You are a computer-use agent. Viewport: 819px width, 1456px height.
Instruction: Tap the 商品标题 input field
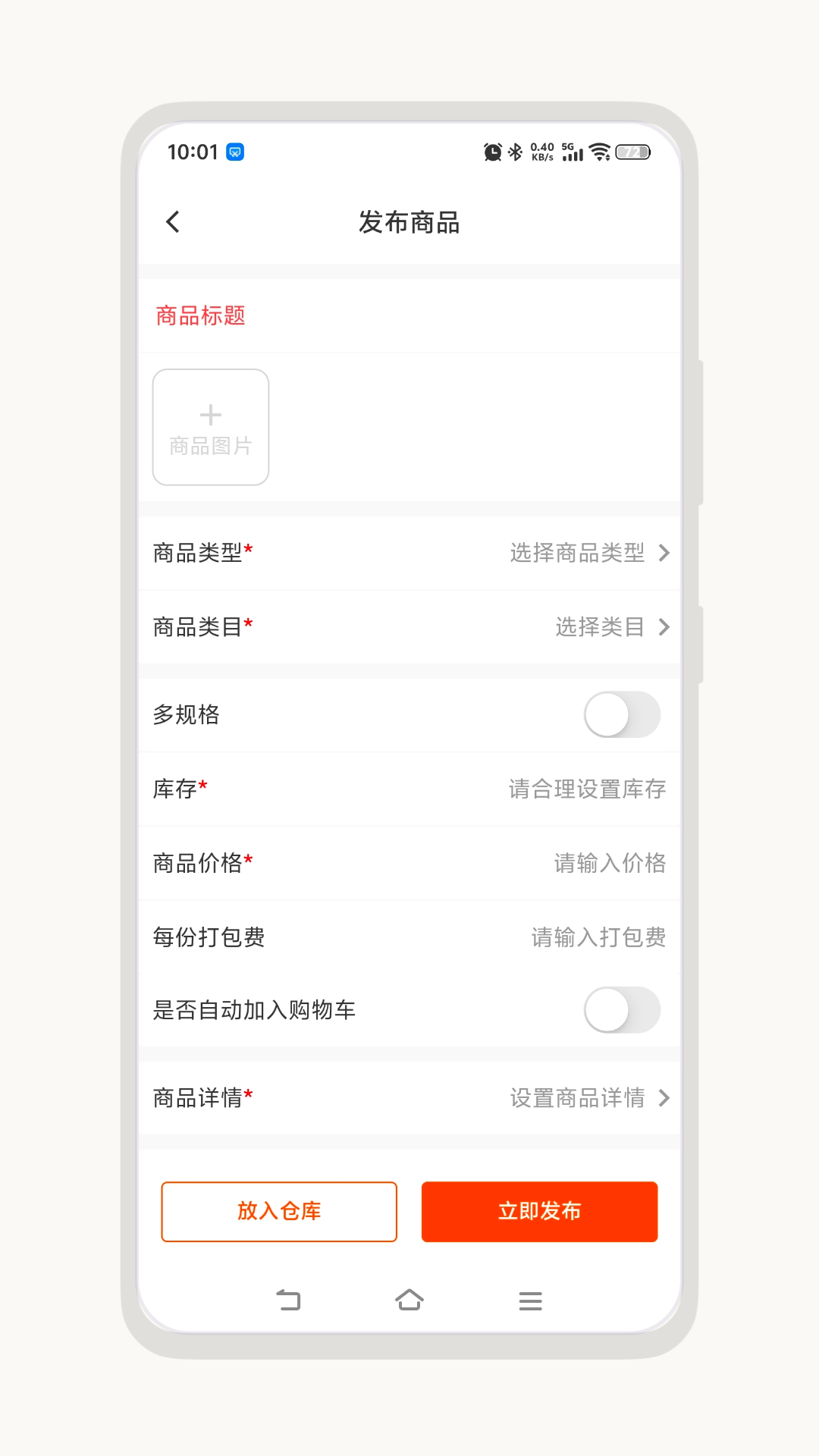(x=409, y=315)
